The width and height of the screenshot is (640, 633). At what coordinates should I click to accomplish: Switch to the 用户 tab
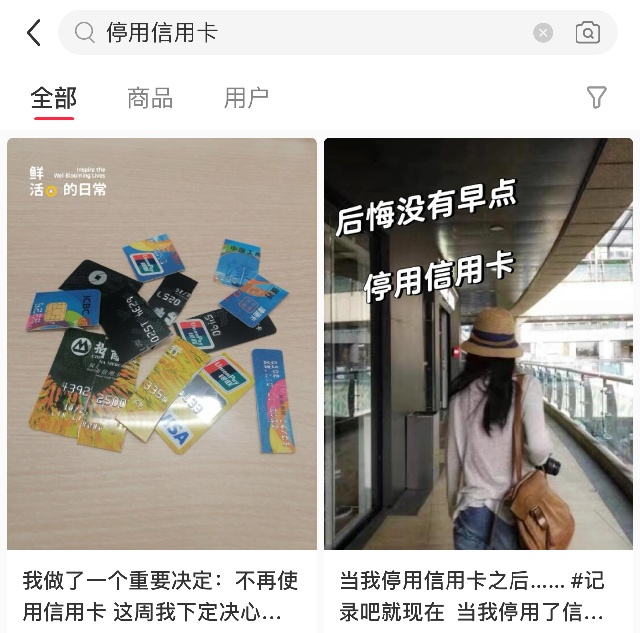tap(247, 98)
